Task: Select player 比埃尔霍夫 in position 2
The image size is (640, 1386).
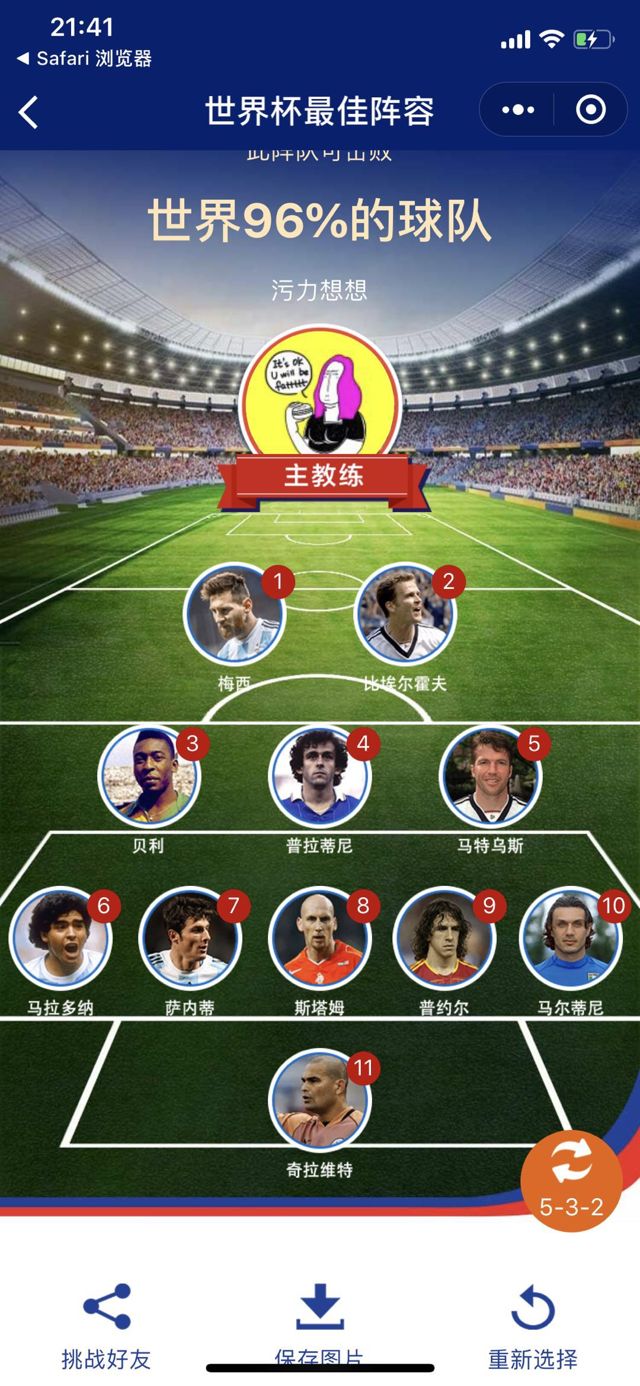Action: pos(405,614)
